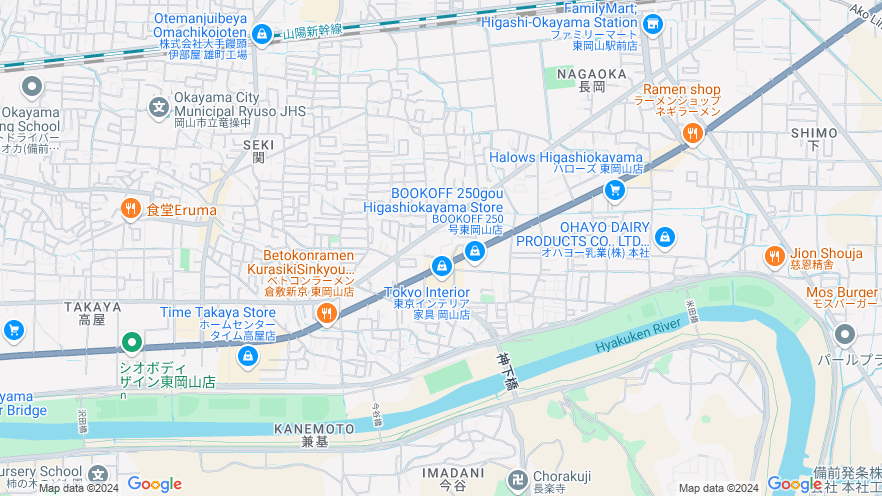Open the FamilyMart Higashi-Okayama Station marker

653,24
